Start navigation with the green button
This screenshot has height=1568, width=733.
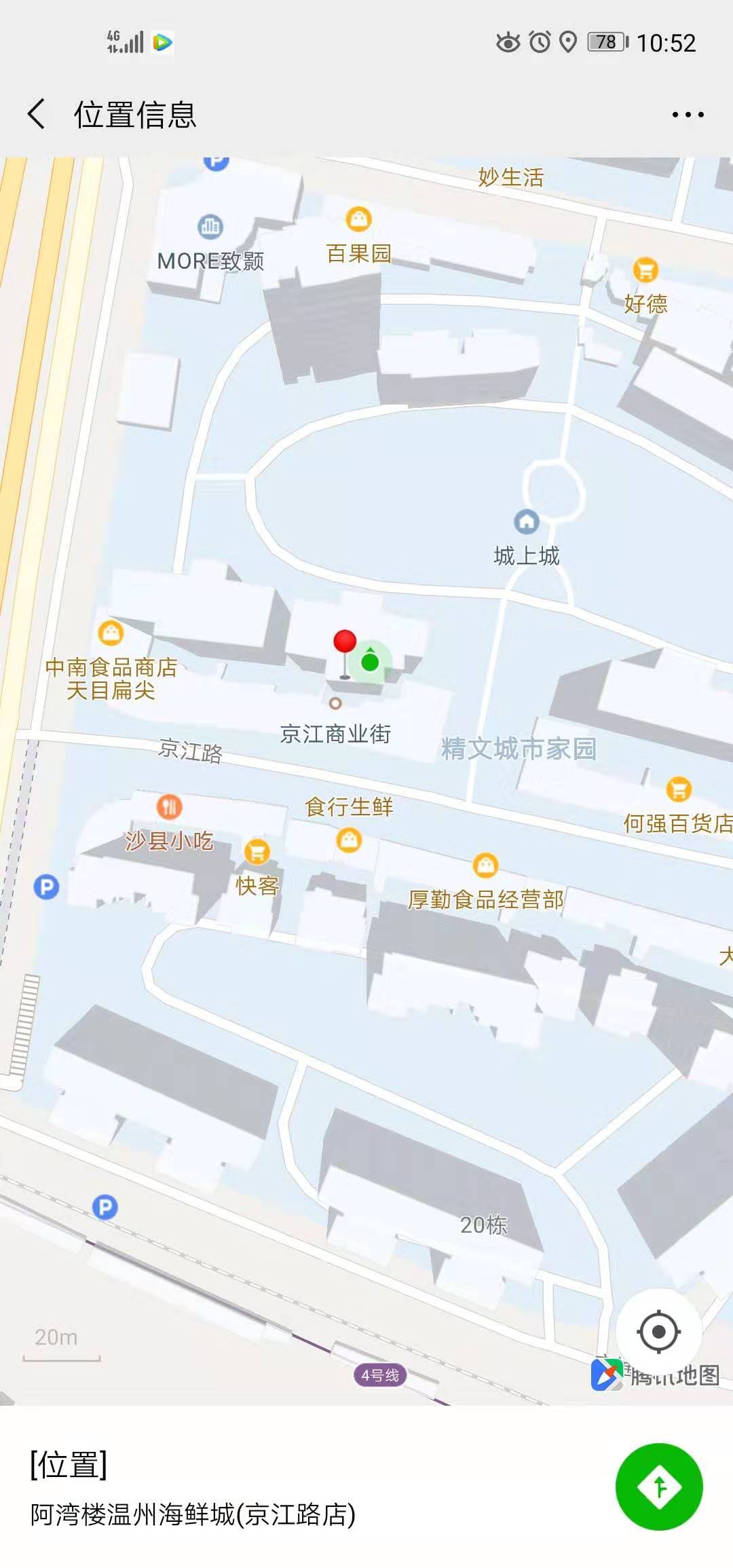pyautogui.click(x=658, y=1487)
